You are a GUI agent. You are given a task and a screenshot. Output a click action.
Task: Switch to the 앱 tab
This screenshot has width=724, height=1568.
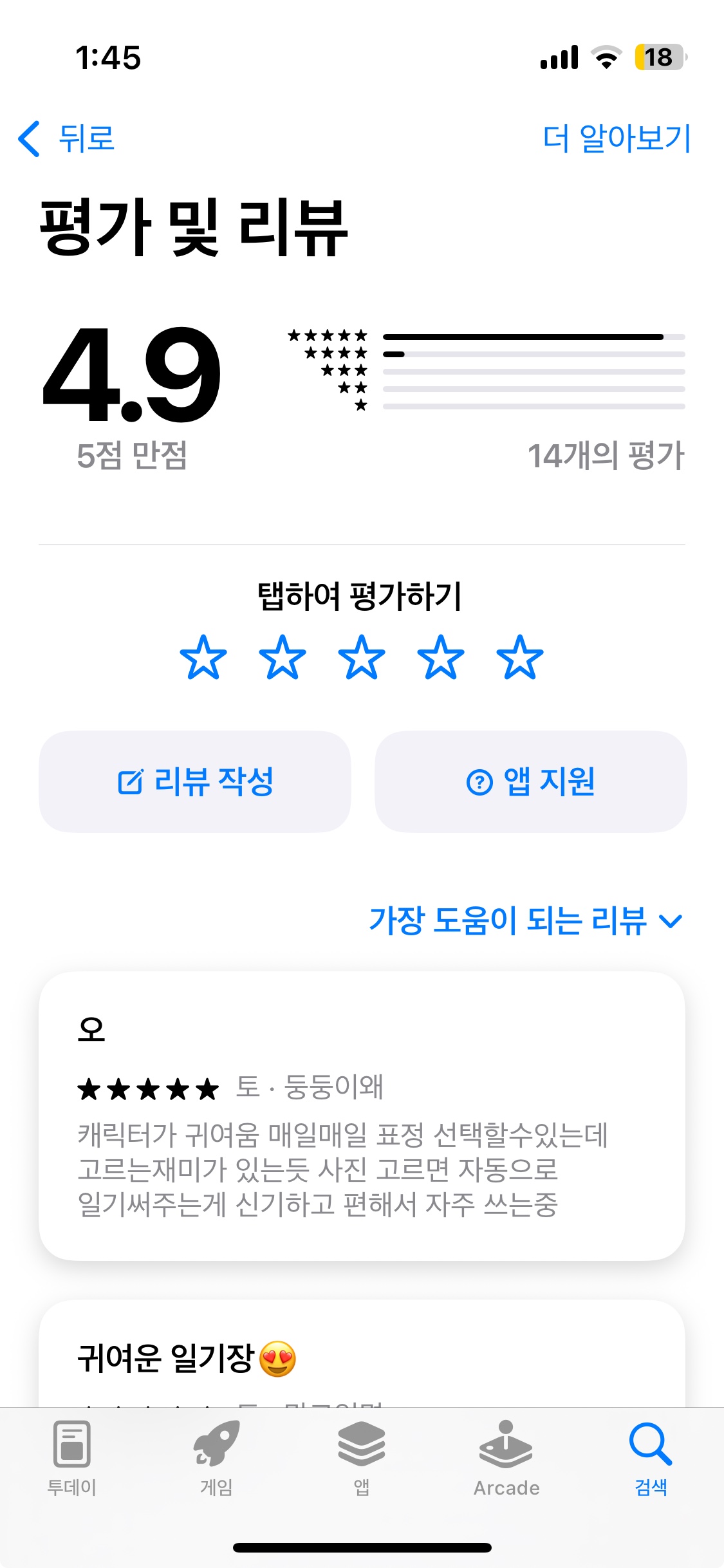(x=362, y=1459)
